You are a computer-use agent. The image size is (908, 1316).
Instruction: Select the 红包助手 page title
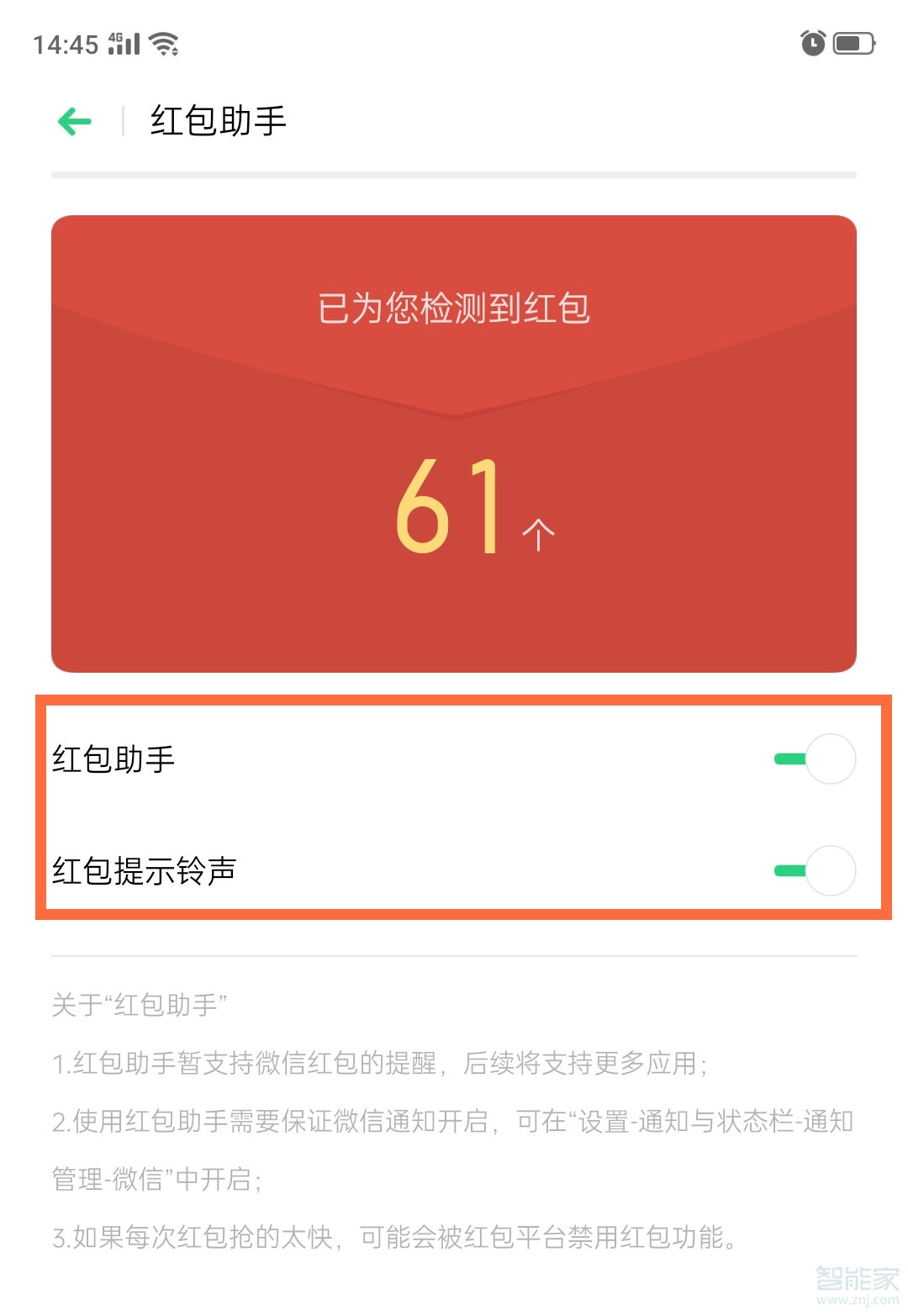(216, 119)
